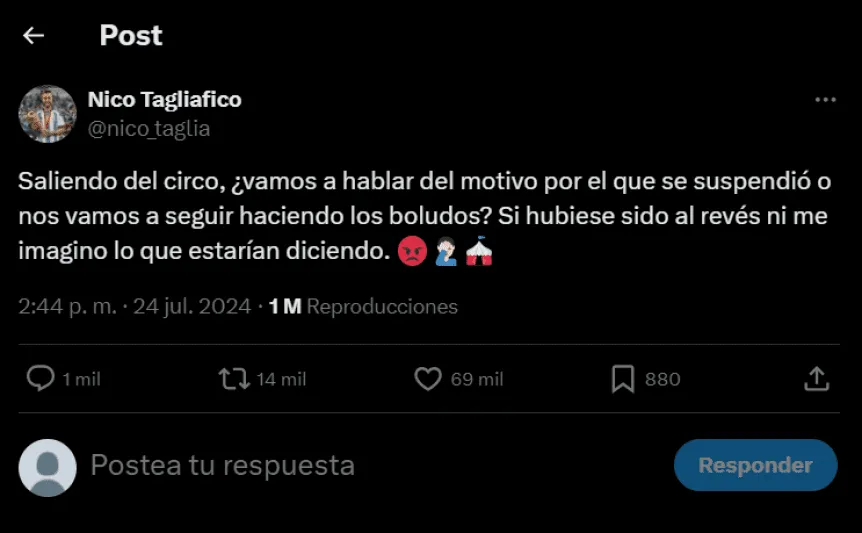Tap the Responder button
This screenshot has width=862, height=533.
pyautogui.click(x=755, y=465)
